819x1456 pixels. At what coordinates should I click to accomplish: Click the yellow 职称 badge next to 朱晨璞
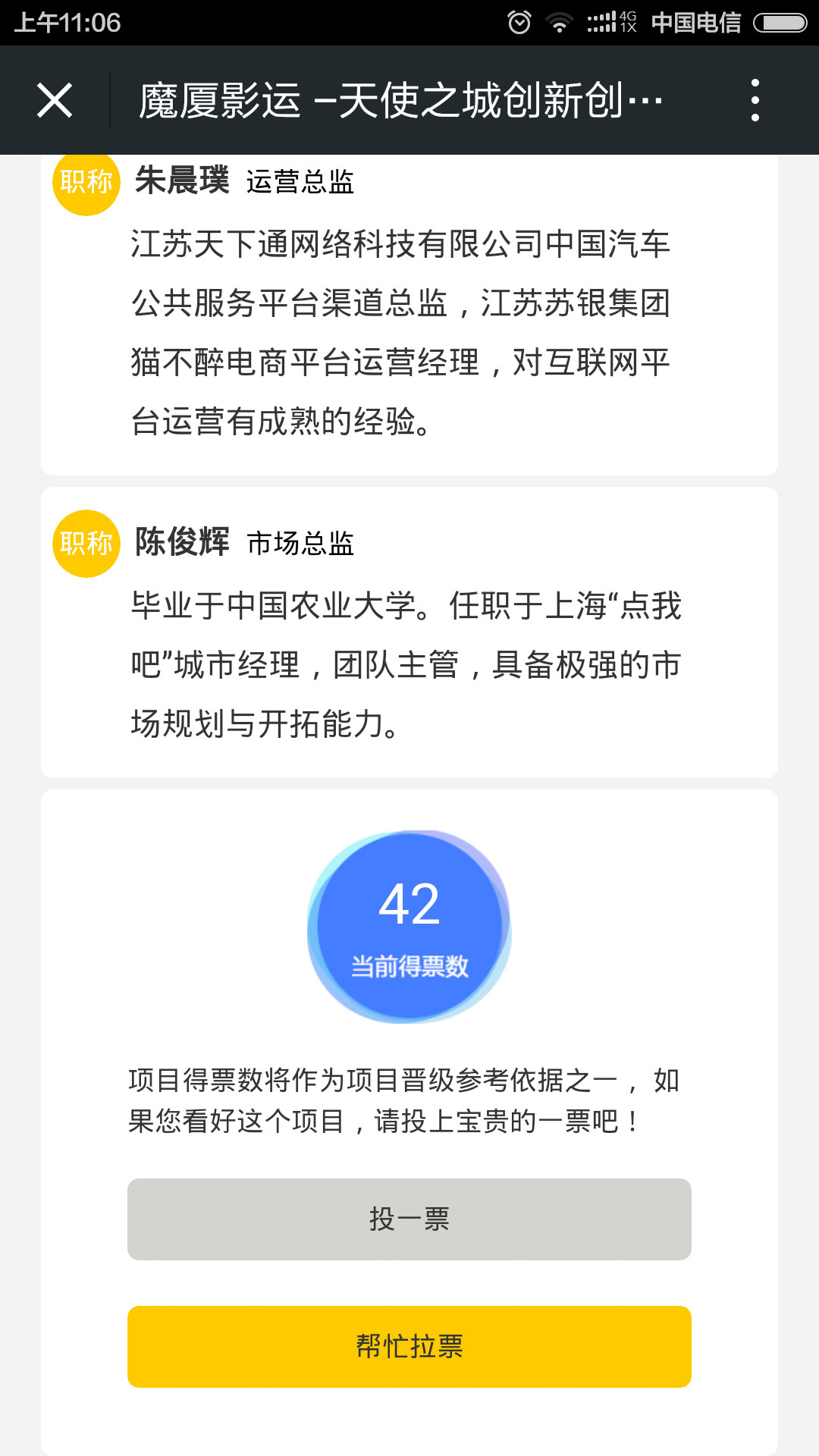pyautogui.click(x=85, y=182)
